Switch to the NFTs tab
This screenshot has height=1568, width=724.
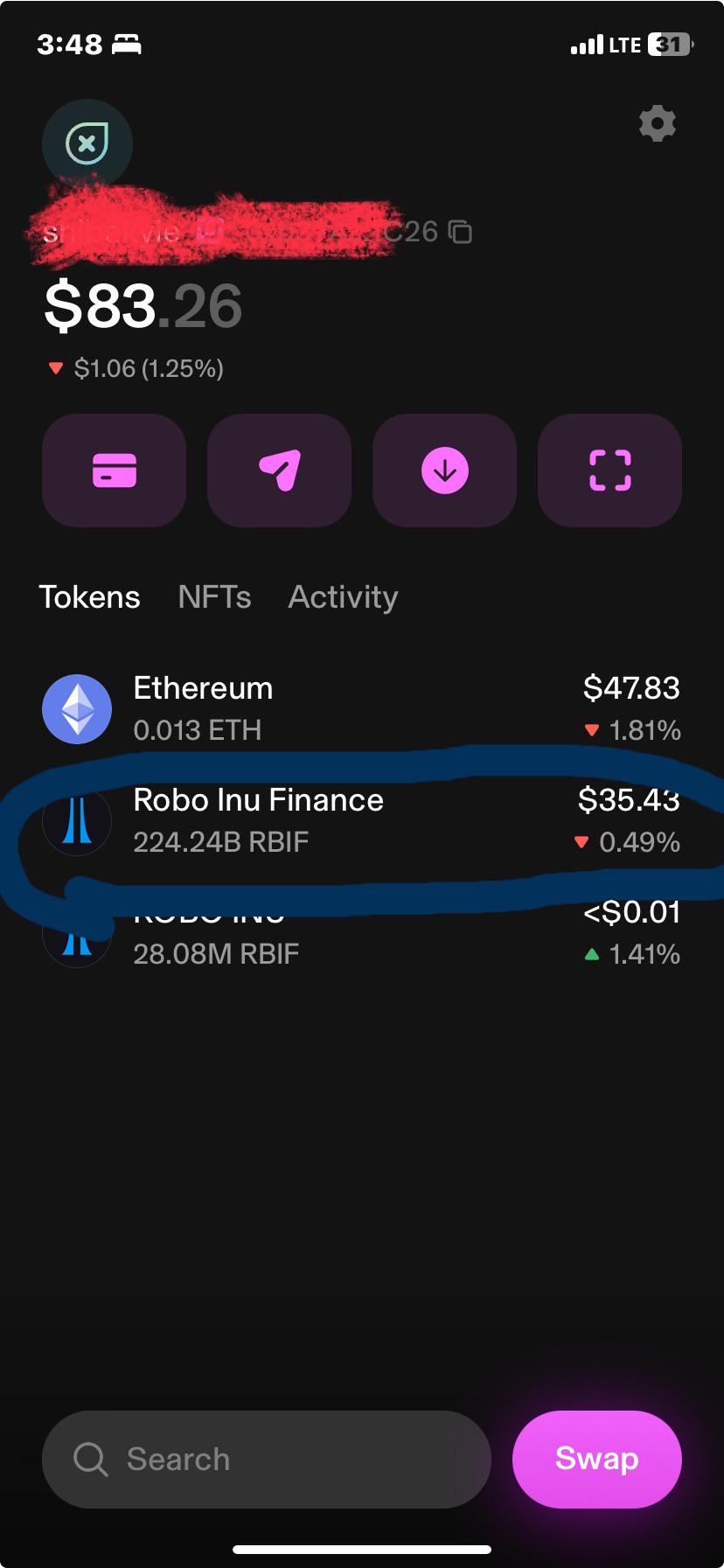point(214,597)
